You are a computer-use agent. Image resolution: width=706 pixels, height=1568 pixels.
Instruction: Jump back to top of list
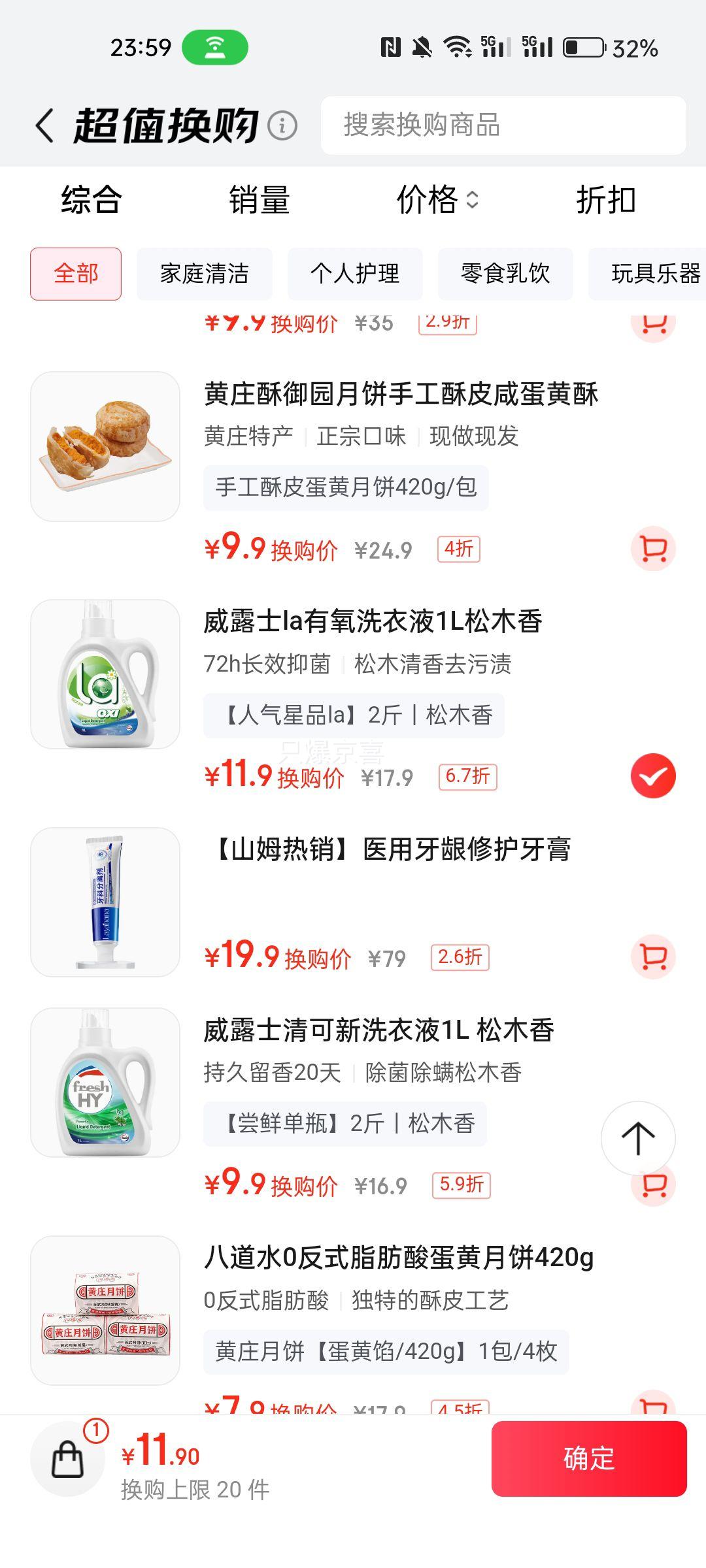638,1138
